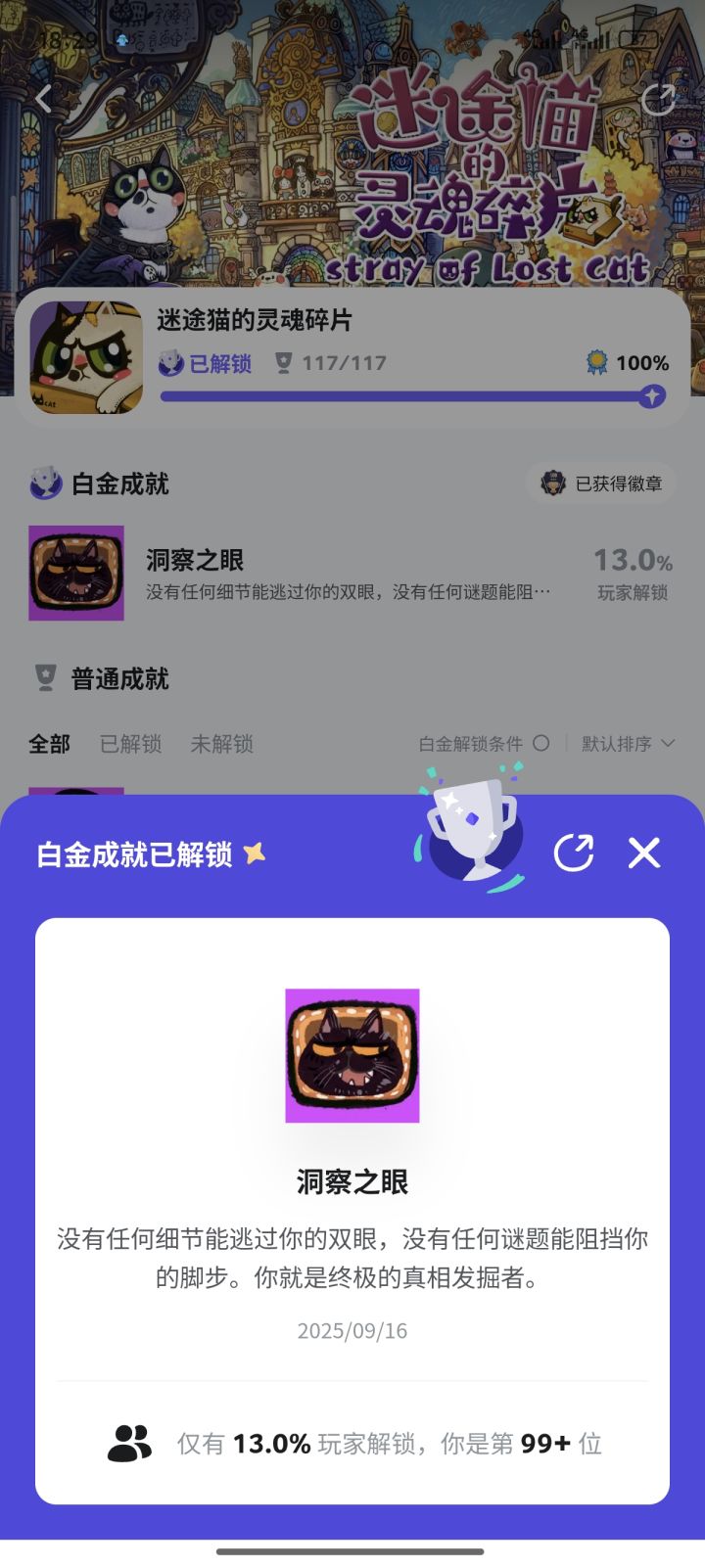Select the 白金解锁条件 filter circle
The height and width of the screenshot is (1568, 705).
540,743
